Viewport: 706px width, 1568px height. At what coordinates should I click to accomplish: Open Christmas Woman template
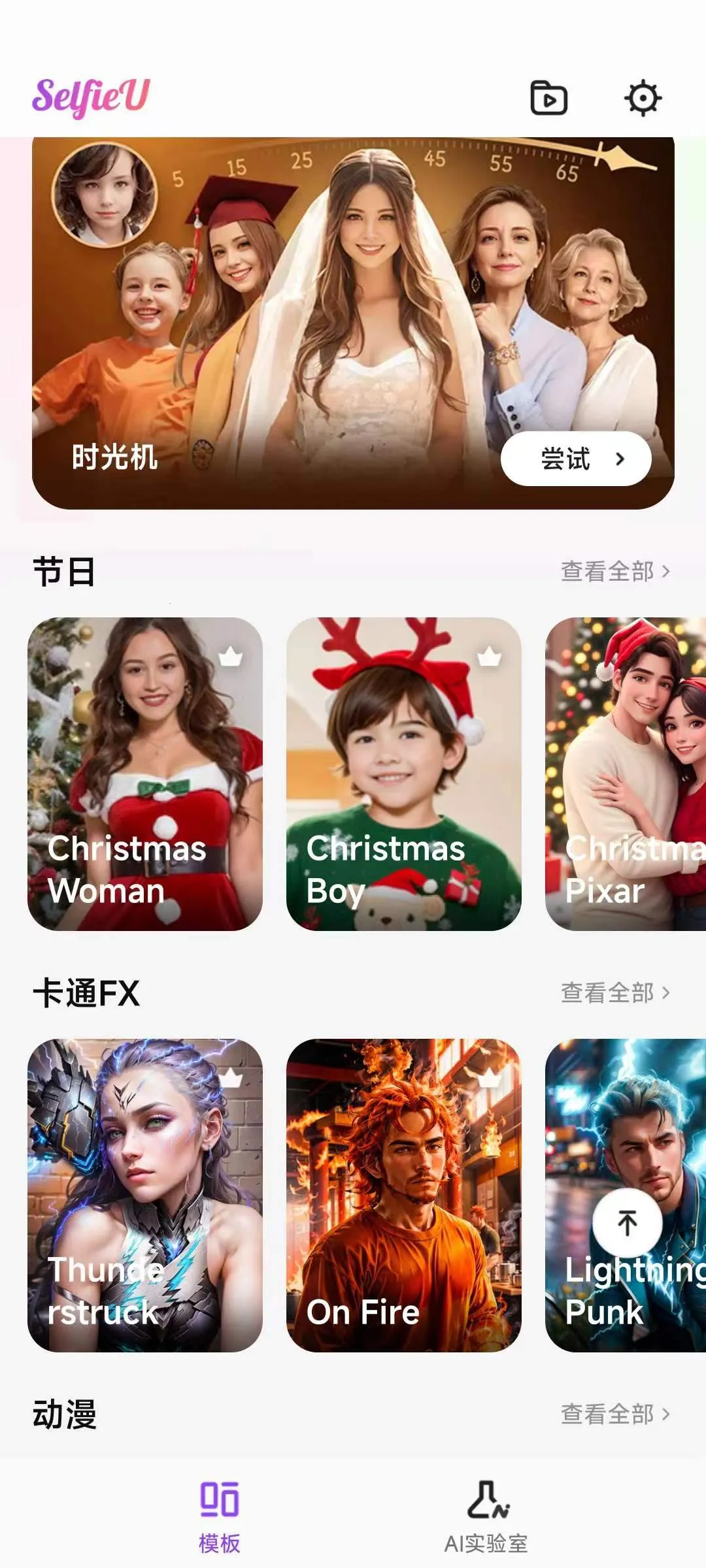coord(145,774)
